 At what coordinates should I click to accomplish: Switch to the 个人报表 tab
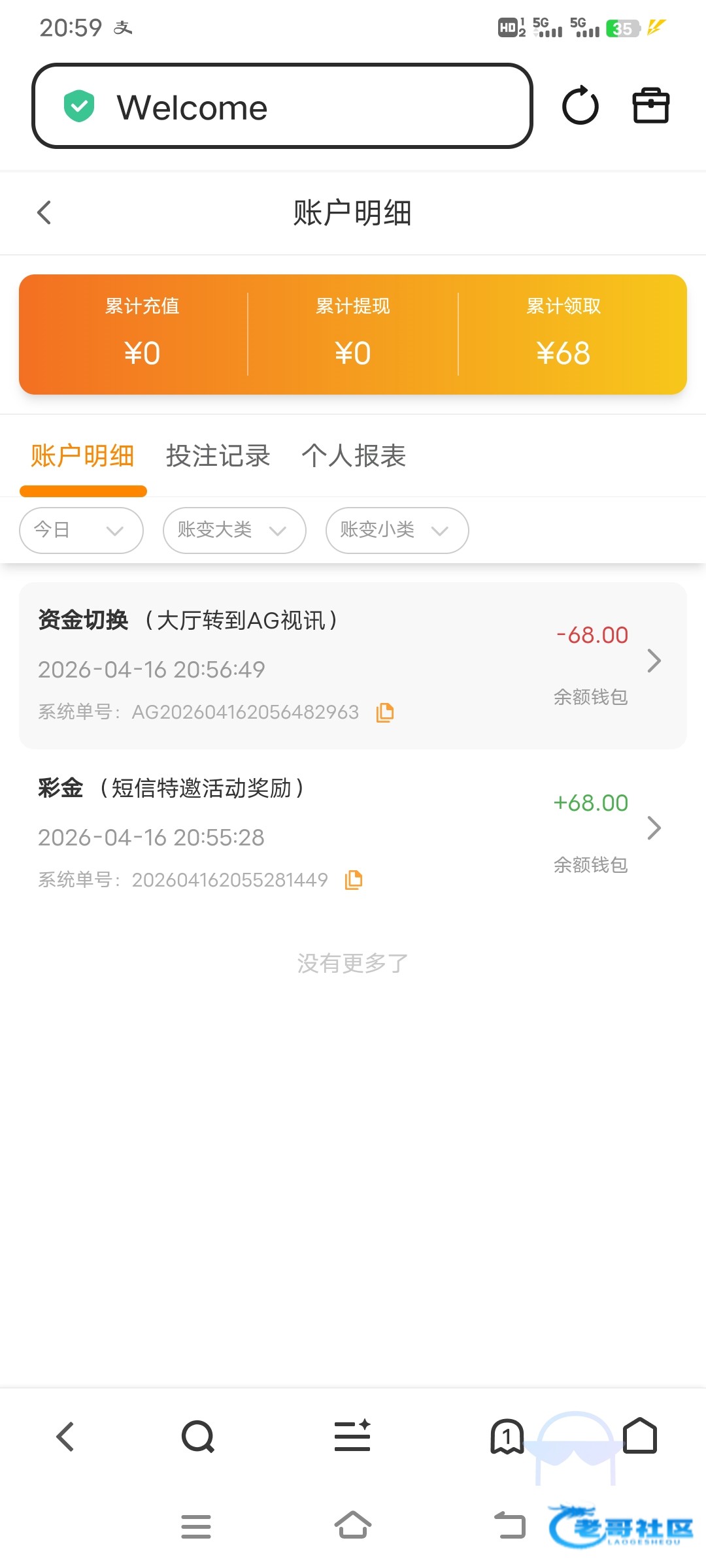354,456
